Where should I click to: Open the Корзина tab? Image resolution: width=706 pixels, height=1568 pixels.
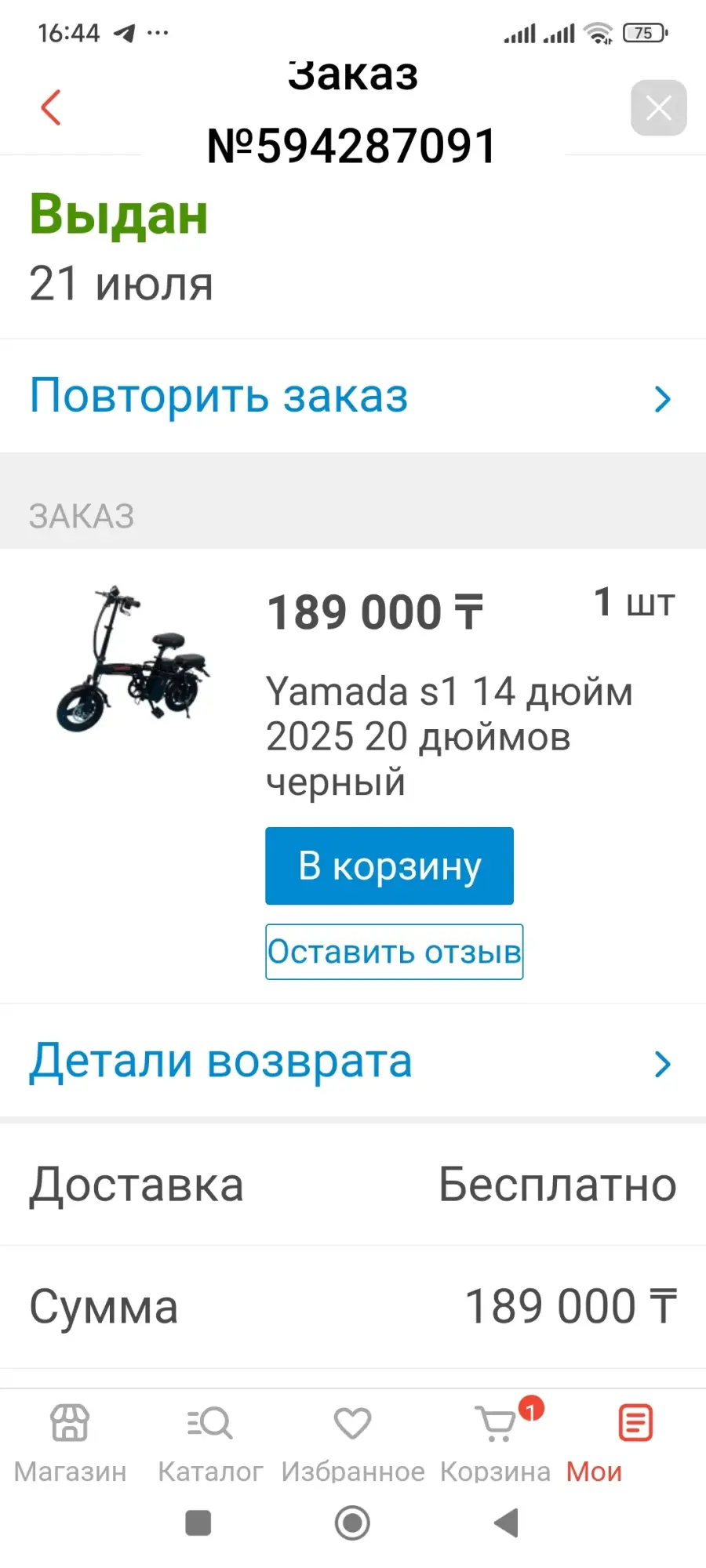496,1444
